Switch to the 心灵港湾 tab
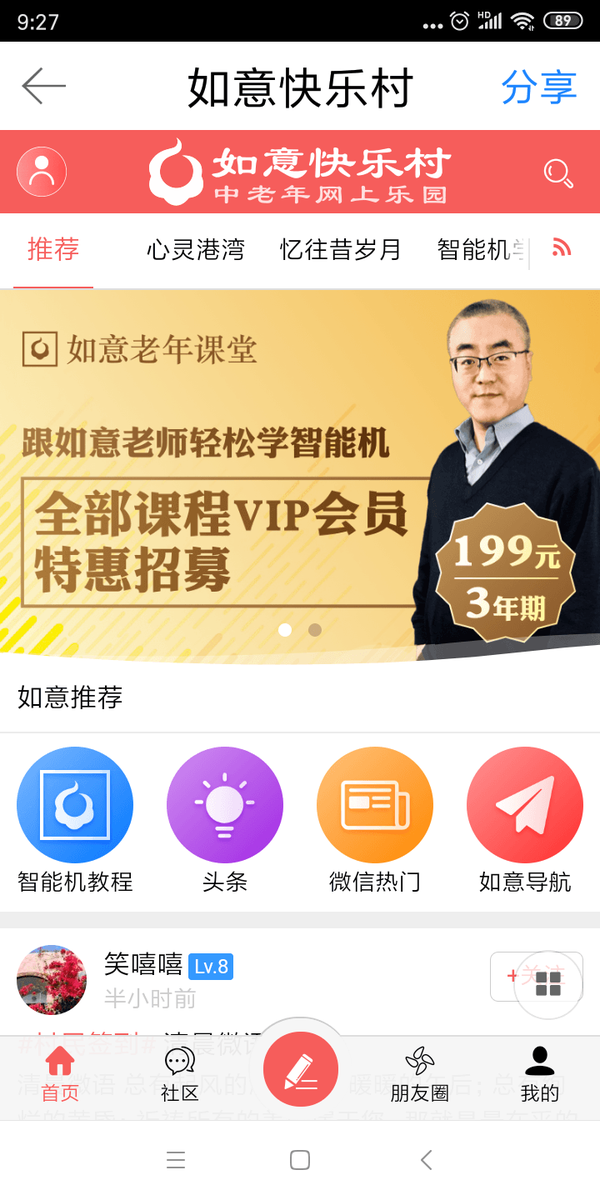 coord(195,250)
